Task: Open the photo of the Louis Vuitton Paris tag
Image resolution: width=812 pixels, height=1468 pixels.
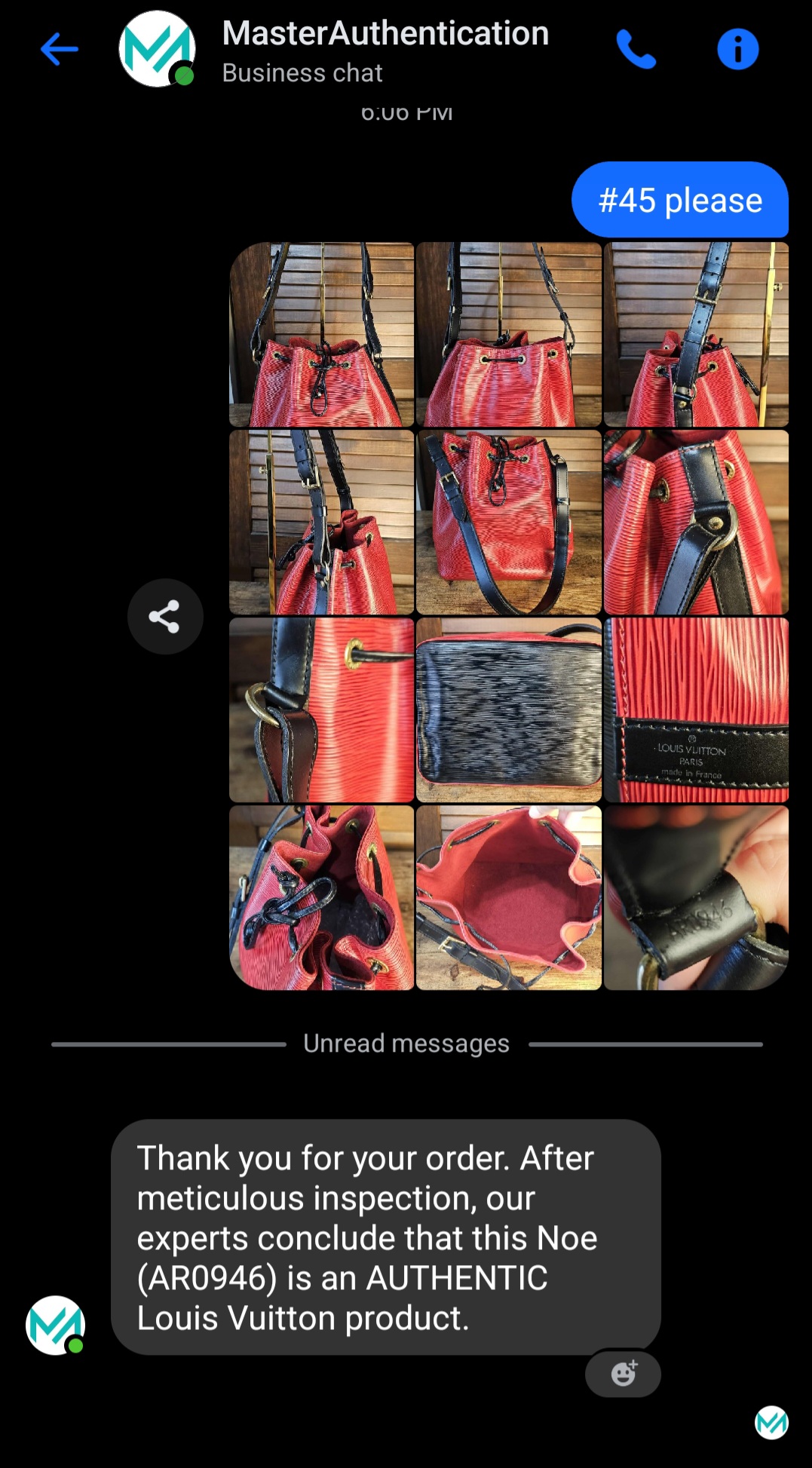Action: (696, 710)
